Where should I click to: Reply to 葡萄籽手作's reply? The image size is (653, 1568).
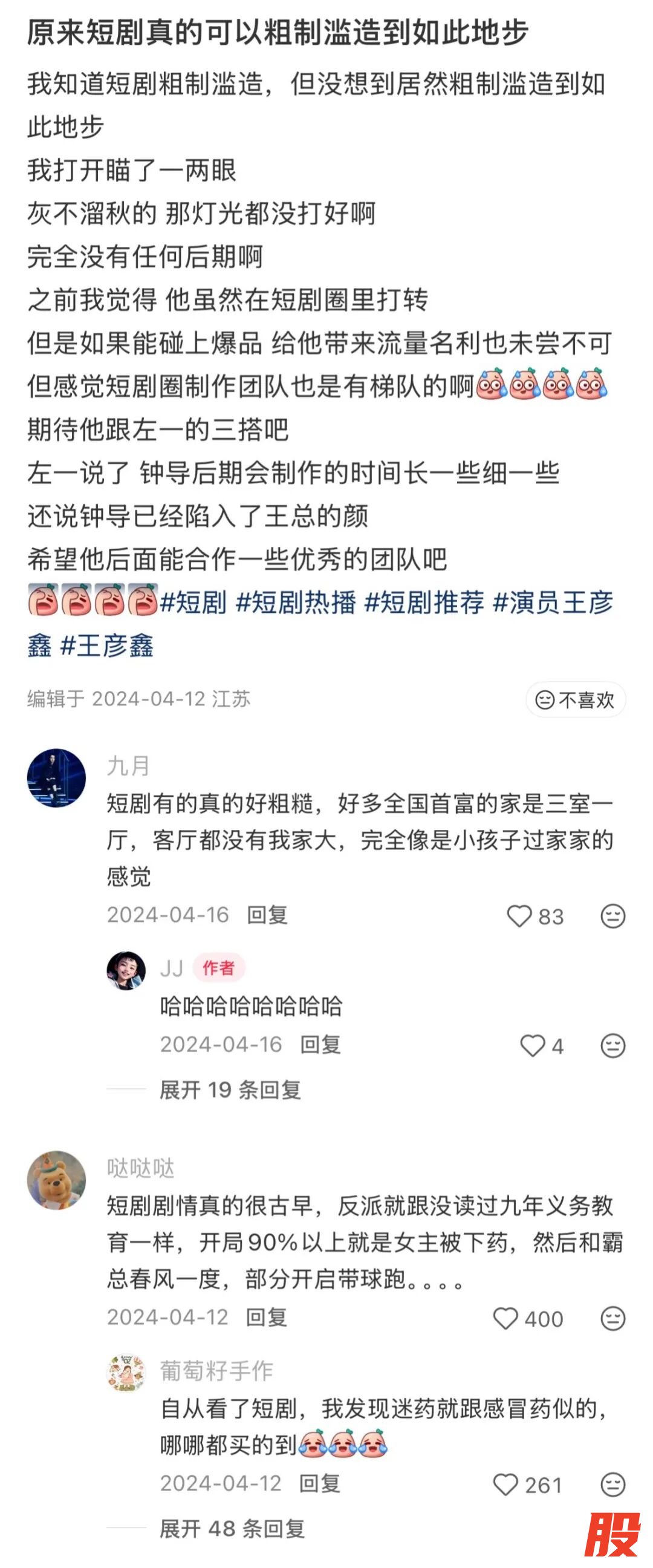point(319,1483)
